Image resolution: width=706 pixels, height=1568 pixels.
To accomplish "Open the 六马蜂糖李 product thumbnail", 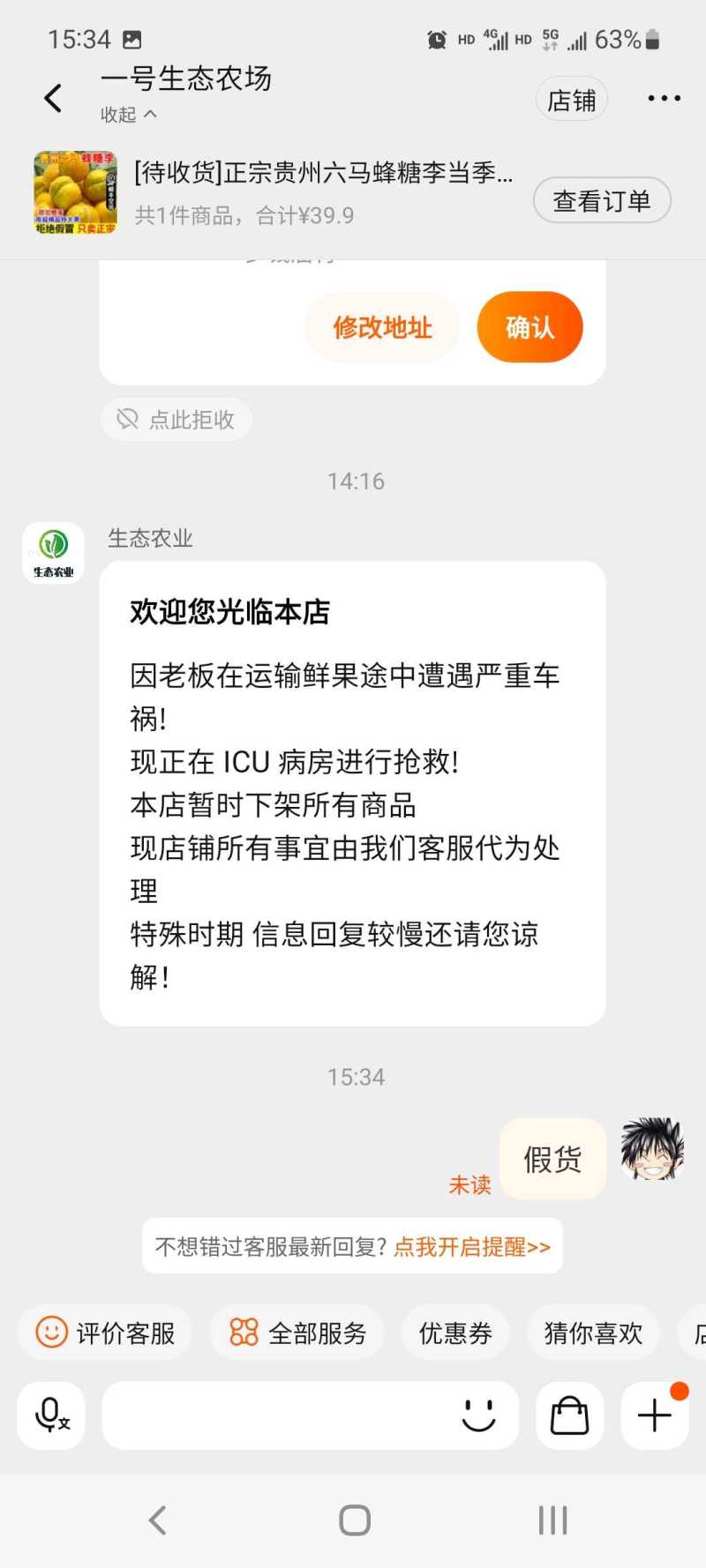I will coord(75,192).
